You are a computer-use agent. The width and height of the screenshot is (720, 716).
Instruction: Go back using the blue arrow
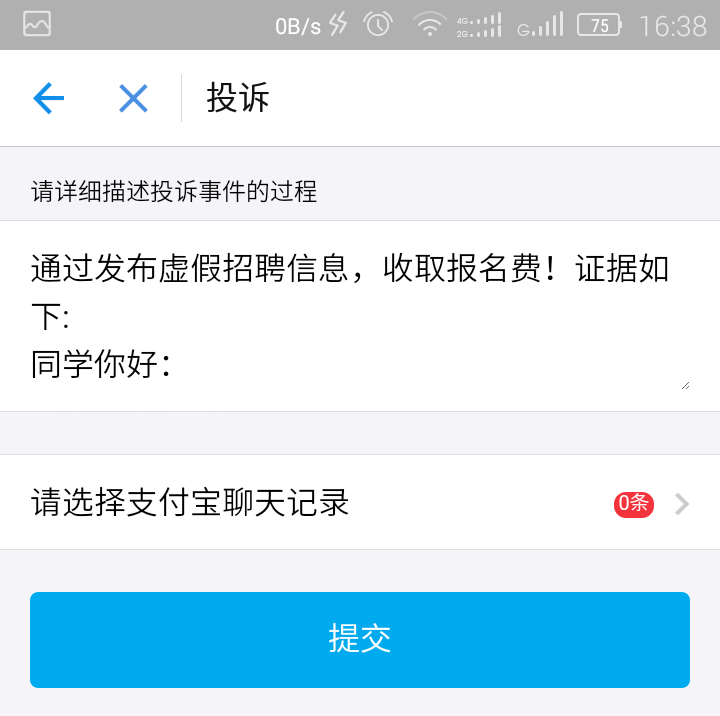tap(48, 98)
